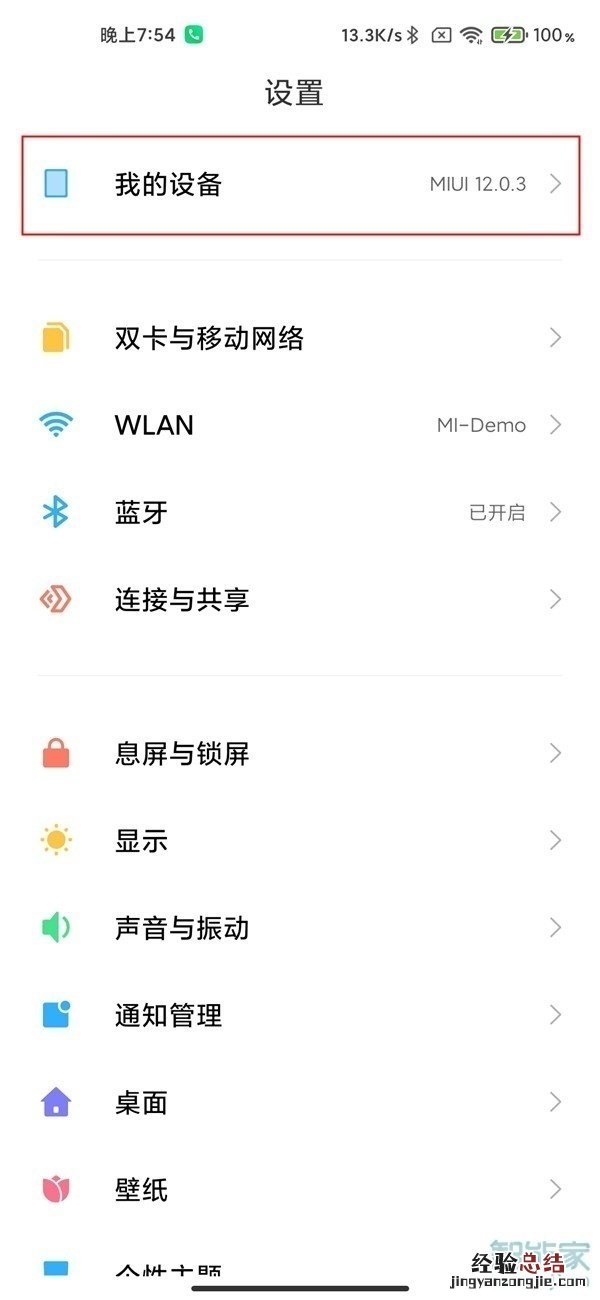Open 我的设备 device info

coord(300,185)
